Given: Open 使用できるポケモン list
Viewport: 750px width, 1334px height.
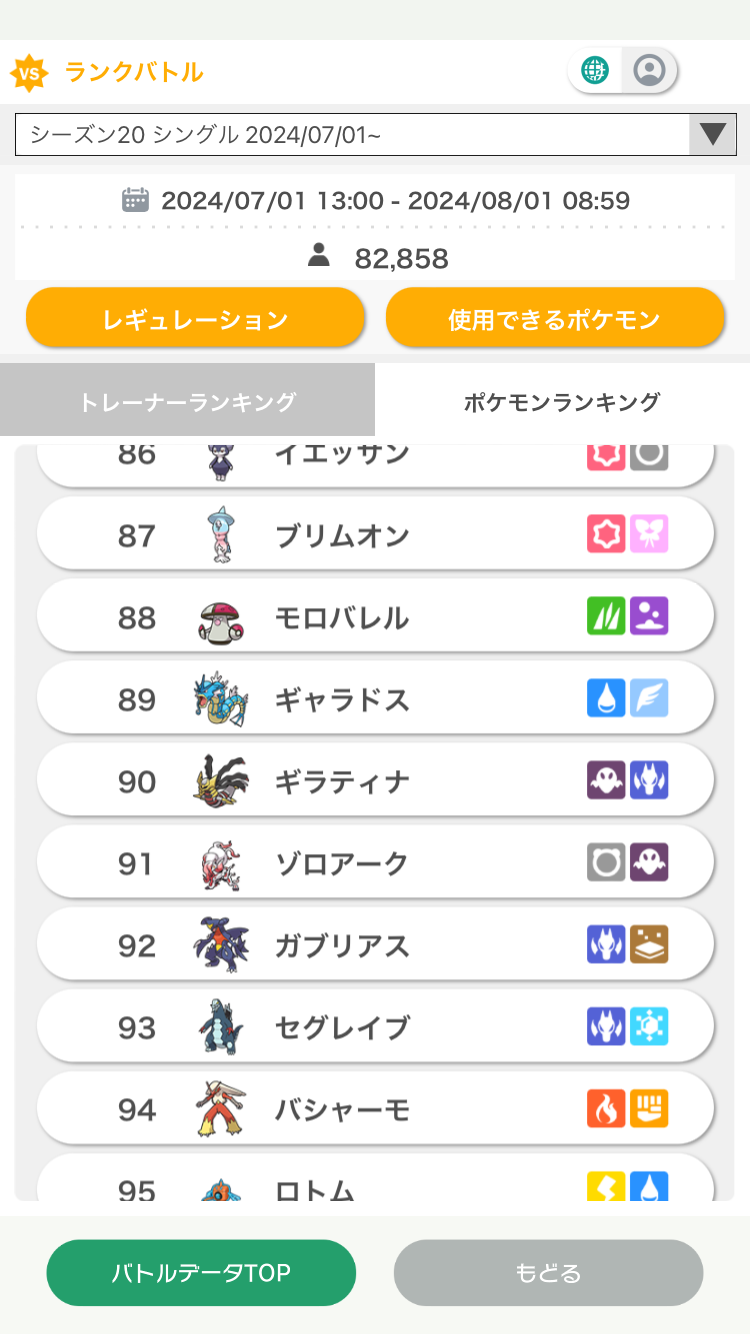Looking at the screenshot, I should coord(555,318).
